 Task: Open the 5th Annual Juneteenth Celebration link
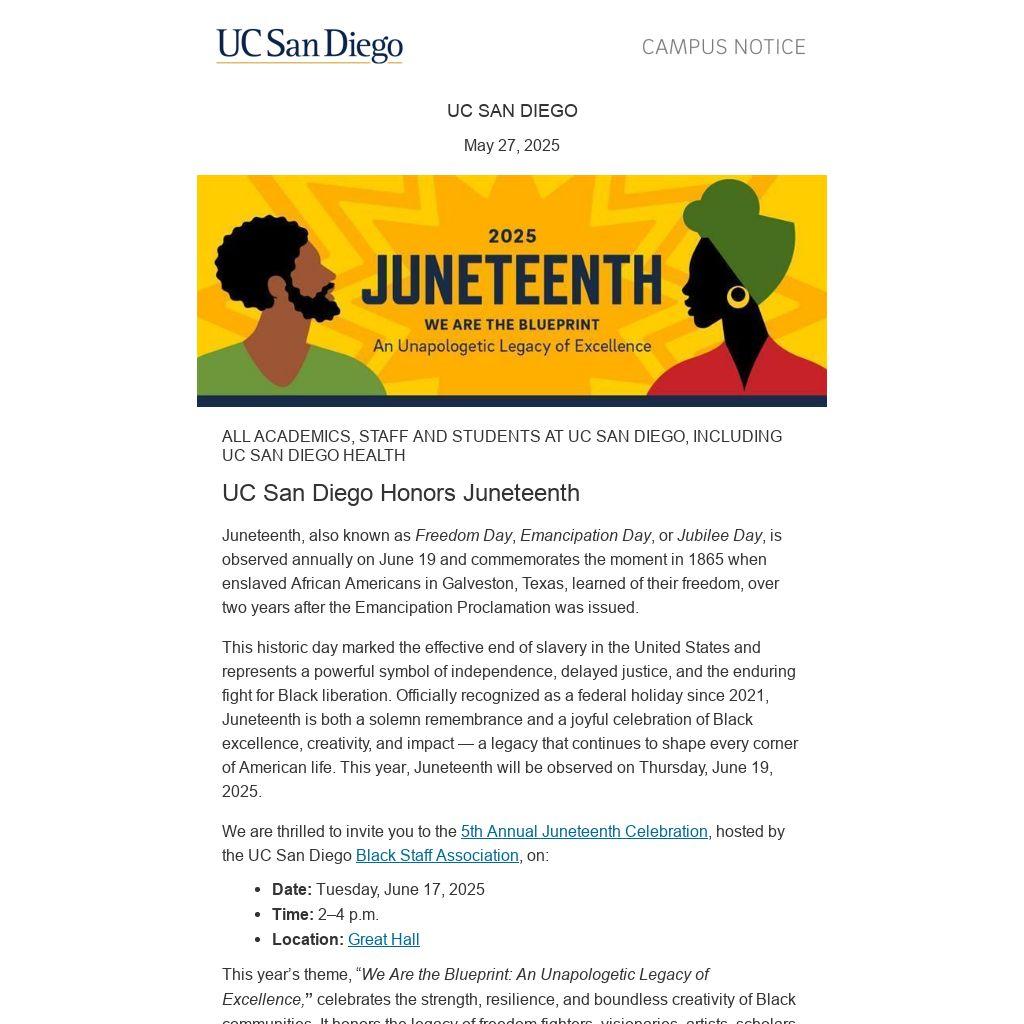coord(584,831)
